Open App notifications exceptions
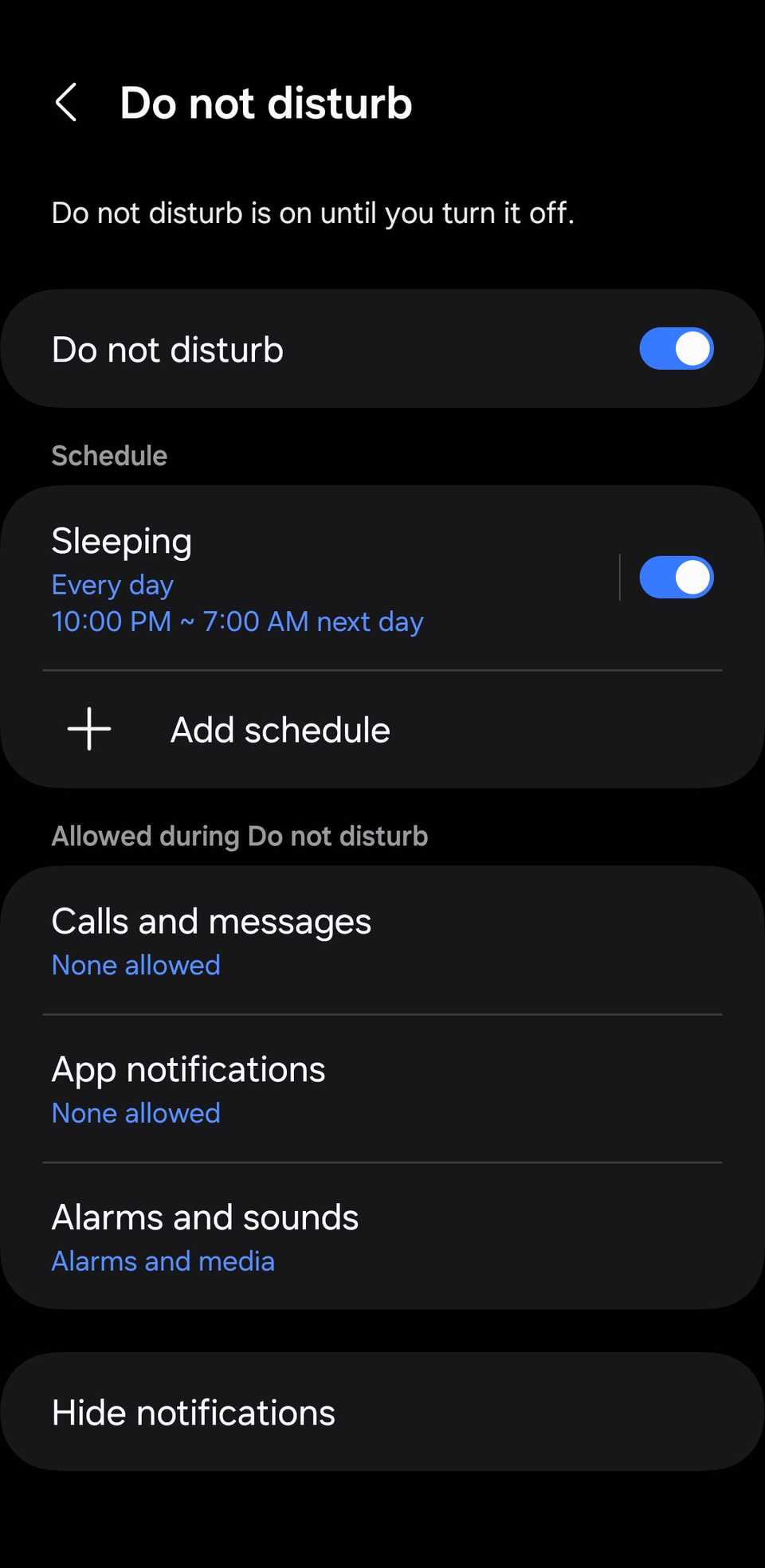Viewport: 765px width, 1568px height. click(382, 1088)
